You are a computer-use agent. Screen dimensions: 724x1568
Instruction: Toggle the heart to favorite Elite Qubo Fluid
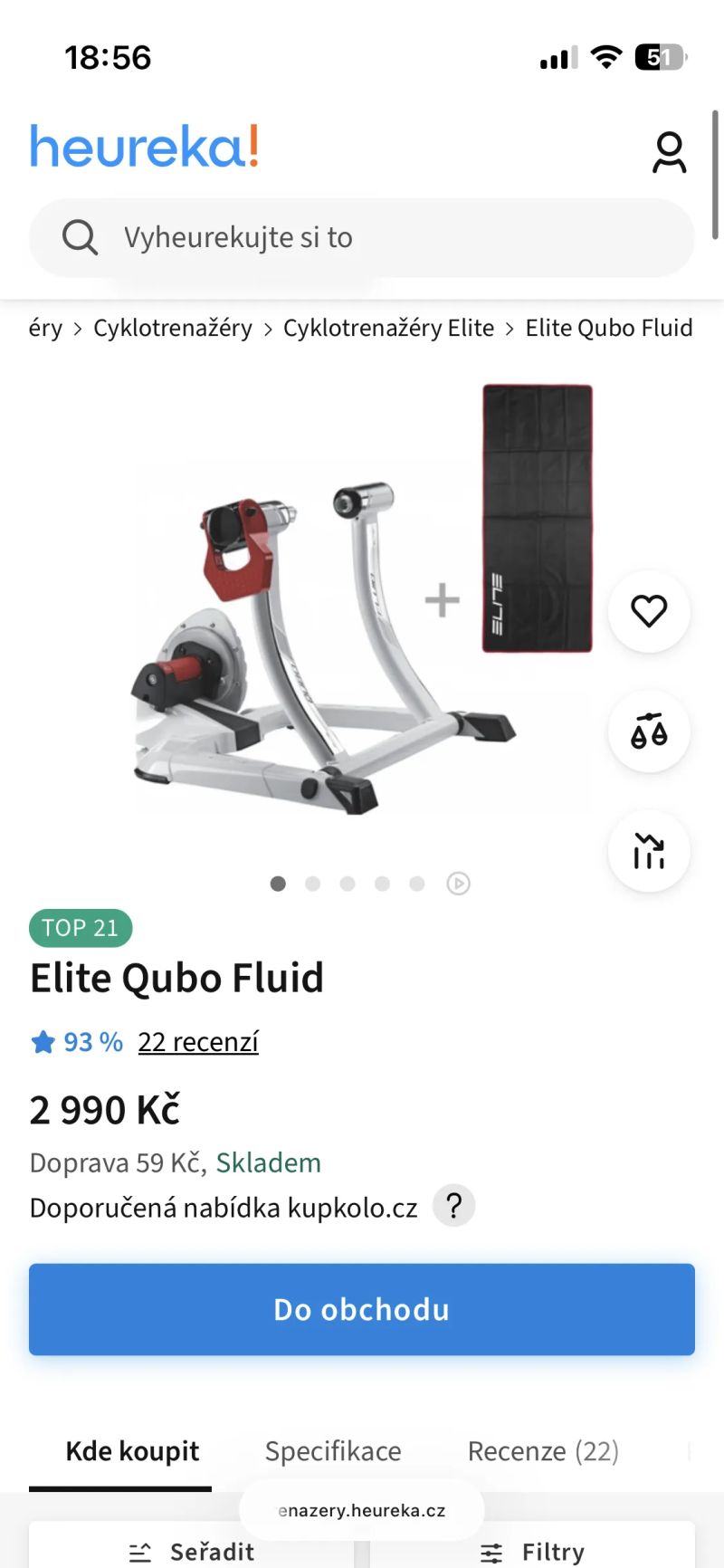649,612
